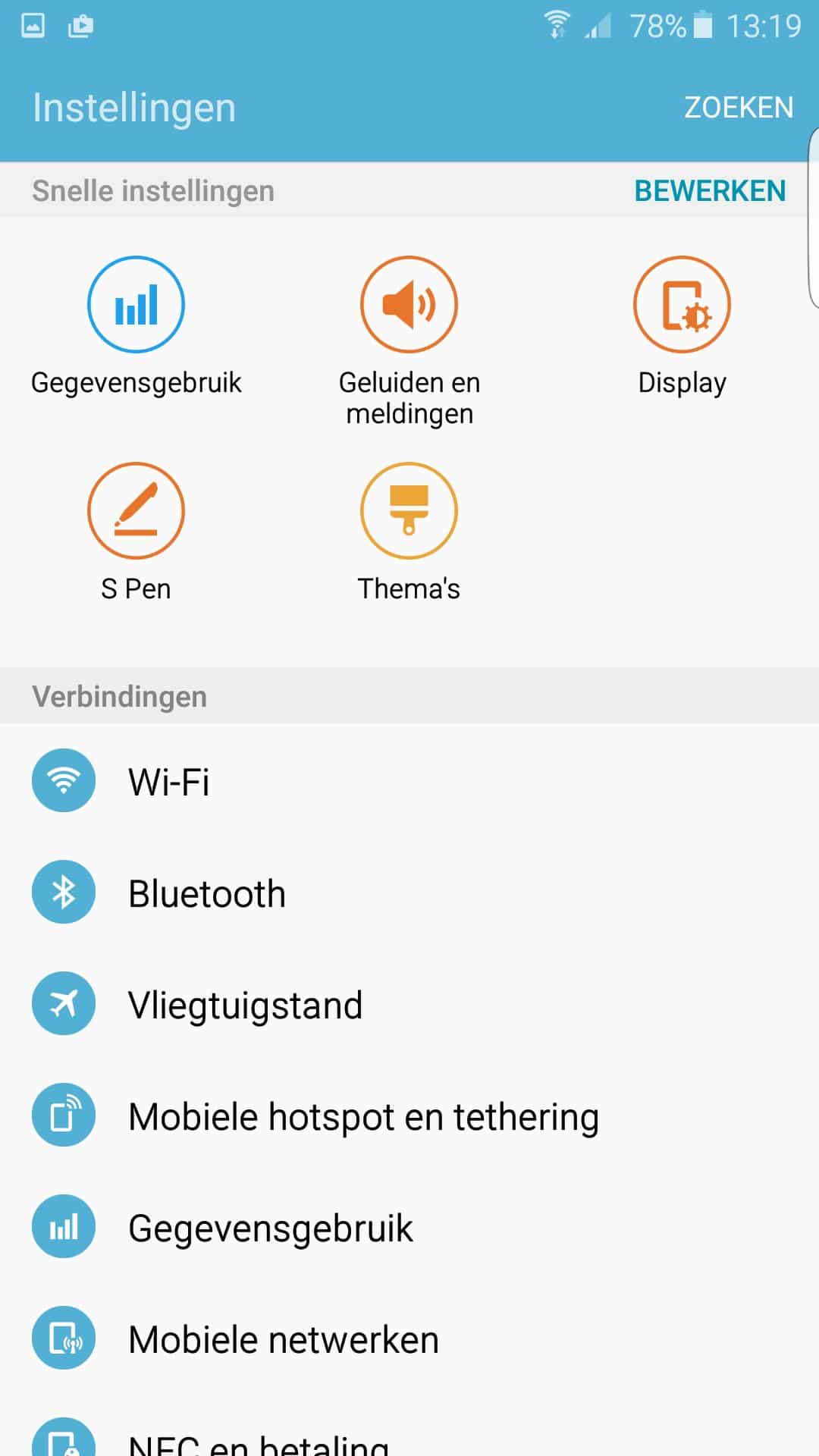The height and width of the screenshot is (1456, 819).
Task: Open the Thema's quick setting
Action: (409, 533)
